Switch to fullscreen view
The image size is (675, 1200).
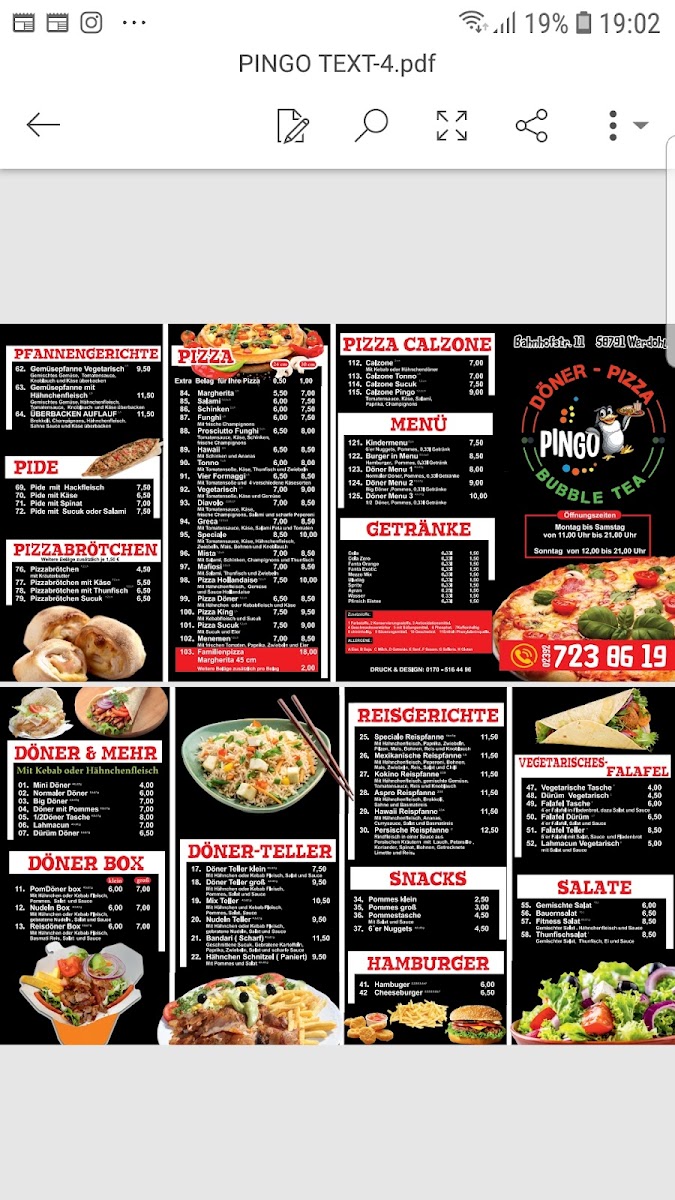452,125
